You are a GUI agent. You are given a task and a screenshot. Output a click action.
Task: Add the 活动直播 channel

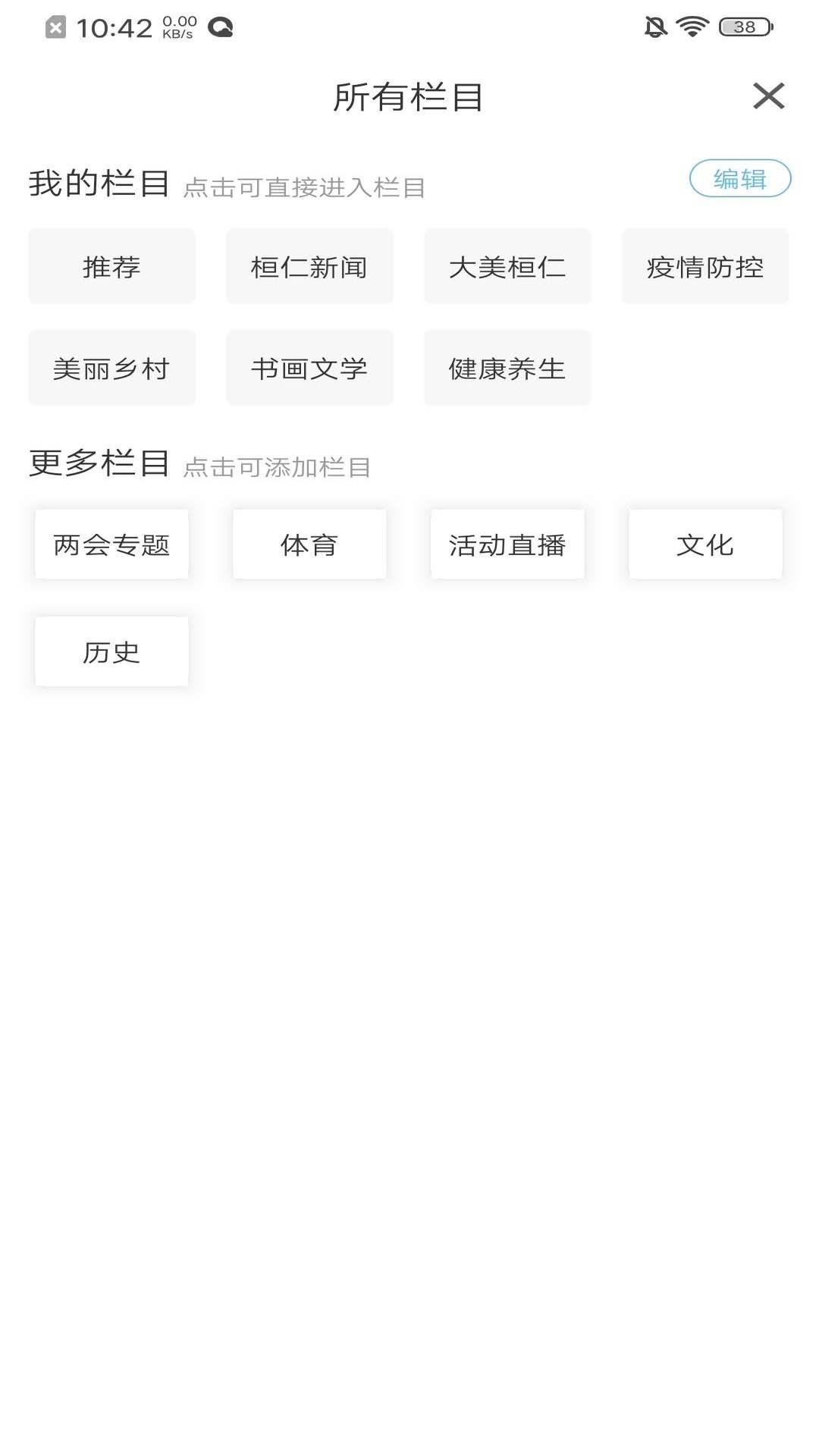[507, 543]
